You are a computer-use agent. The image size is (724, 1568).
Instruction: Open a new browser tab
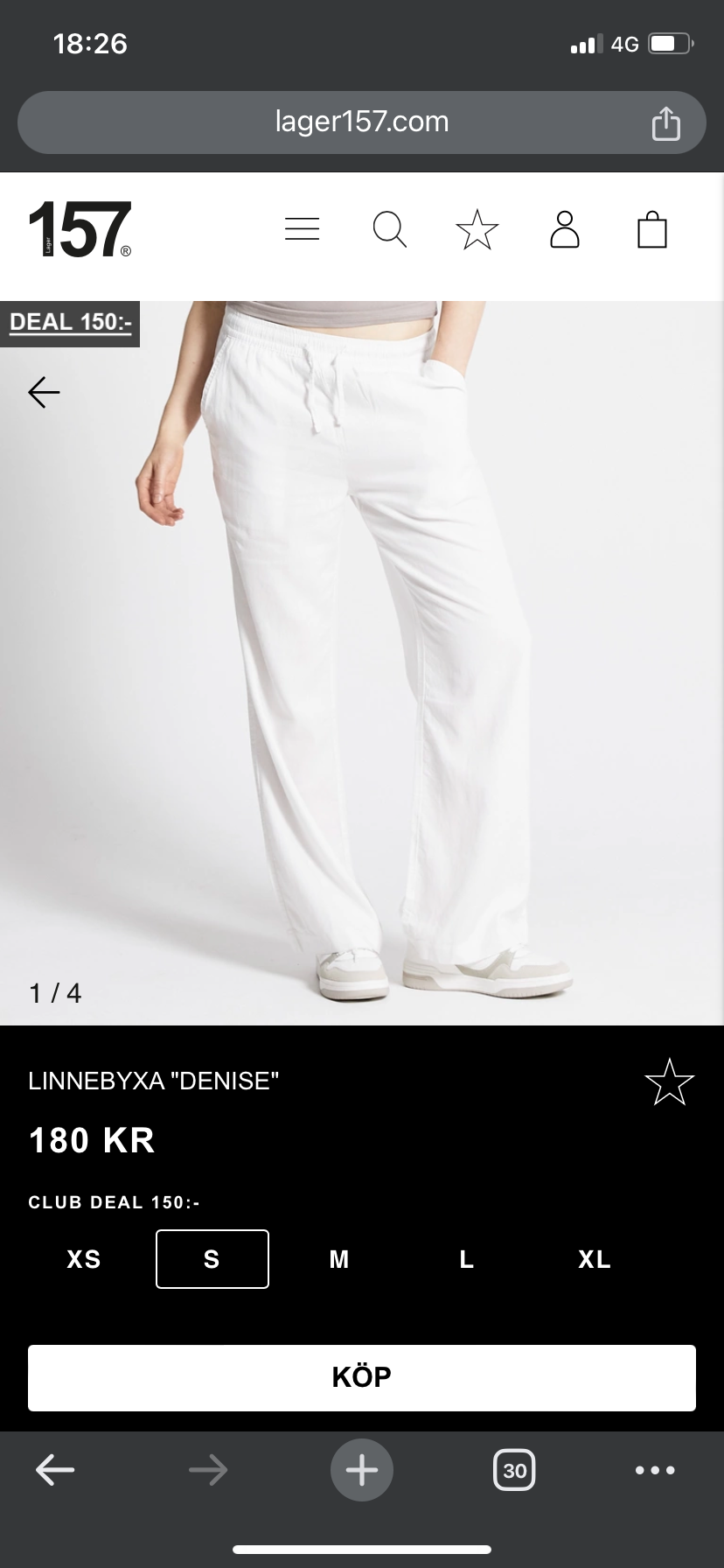(362, 1470)
